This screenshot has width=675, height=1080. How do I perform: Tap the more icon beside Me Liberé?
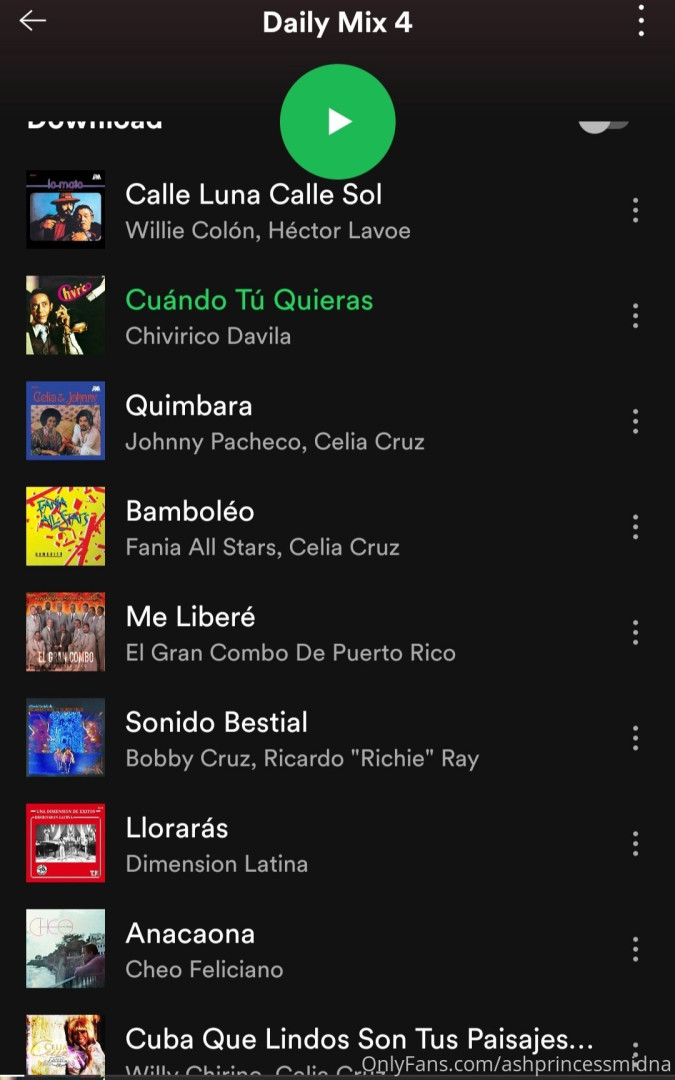(635, 632)
